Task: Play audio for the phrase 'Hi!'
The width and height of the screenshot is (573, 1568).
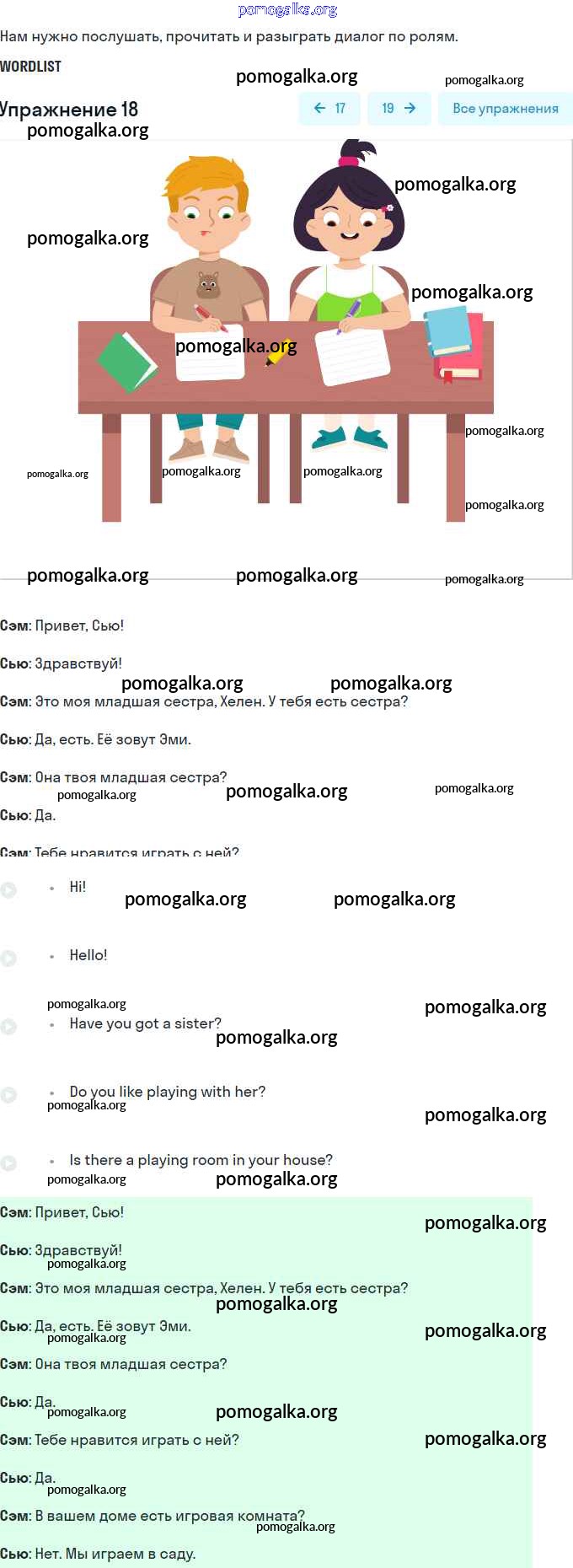Action: pyautogui.click(x=8, y=889)
